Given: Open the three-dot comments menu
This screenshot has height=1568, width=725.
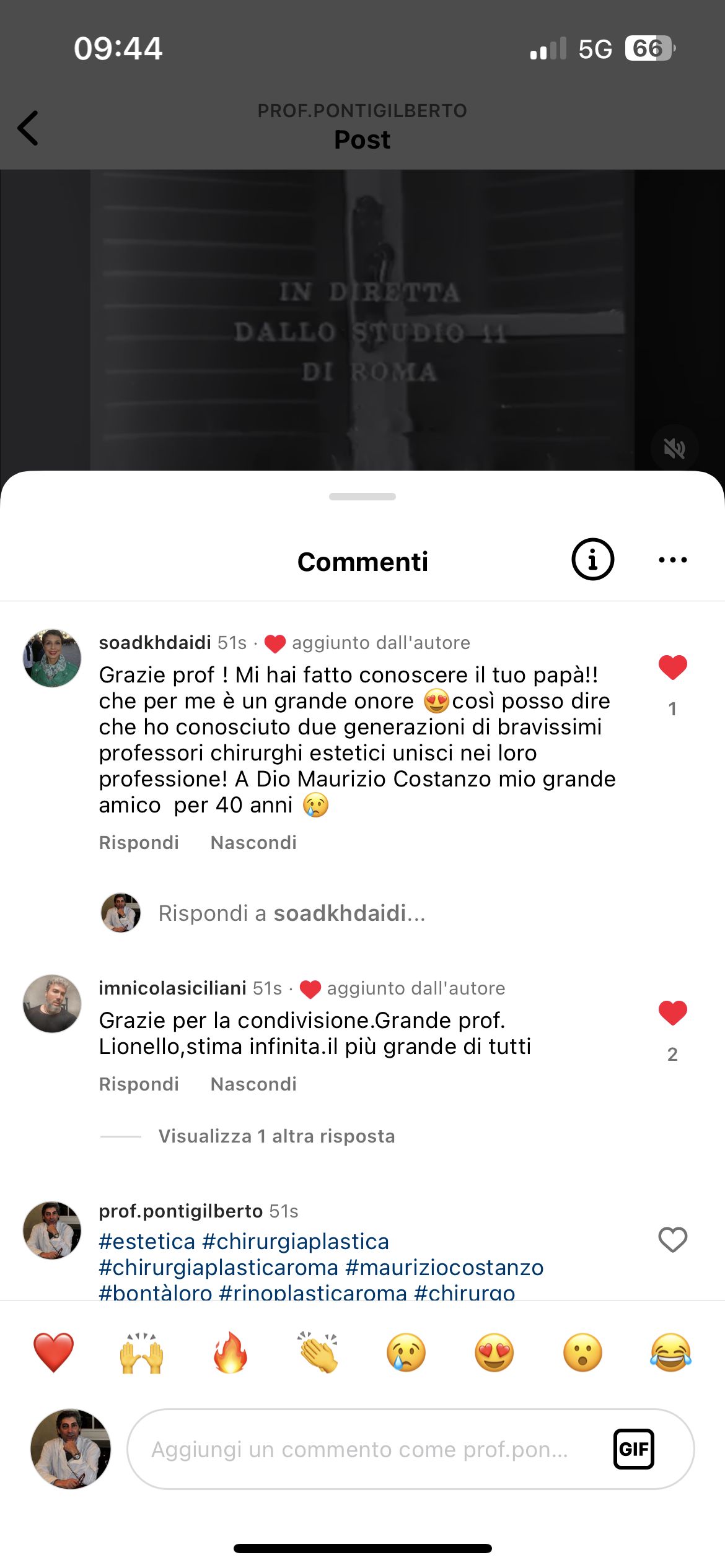Looking at the screenshot, I should (x=672, y=560).
